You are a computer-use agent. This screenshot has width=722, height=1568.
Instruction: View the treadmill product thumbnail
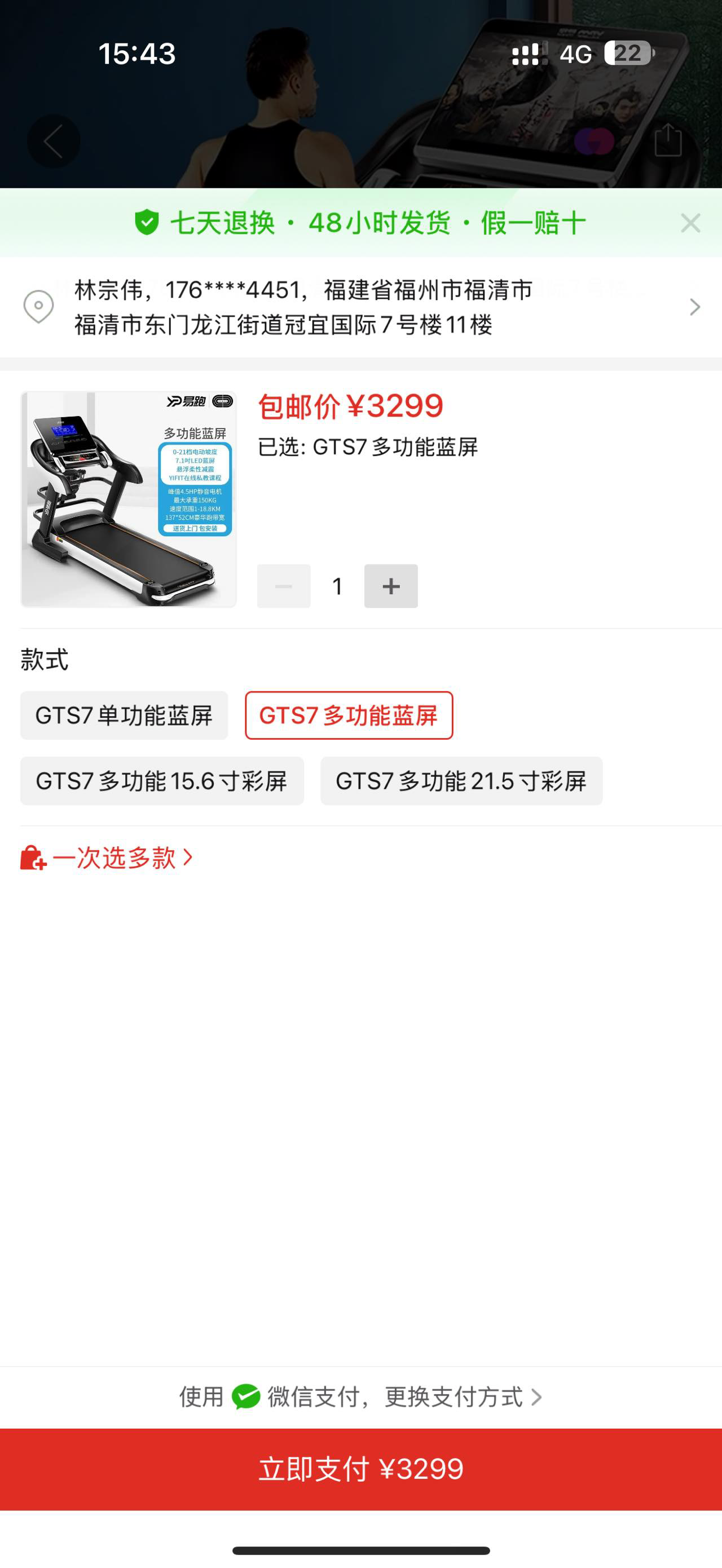point(129,499)
